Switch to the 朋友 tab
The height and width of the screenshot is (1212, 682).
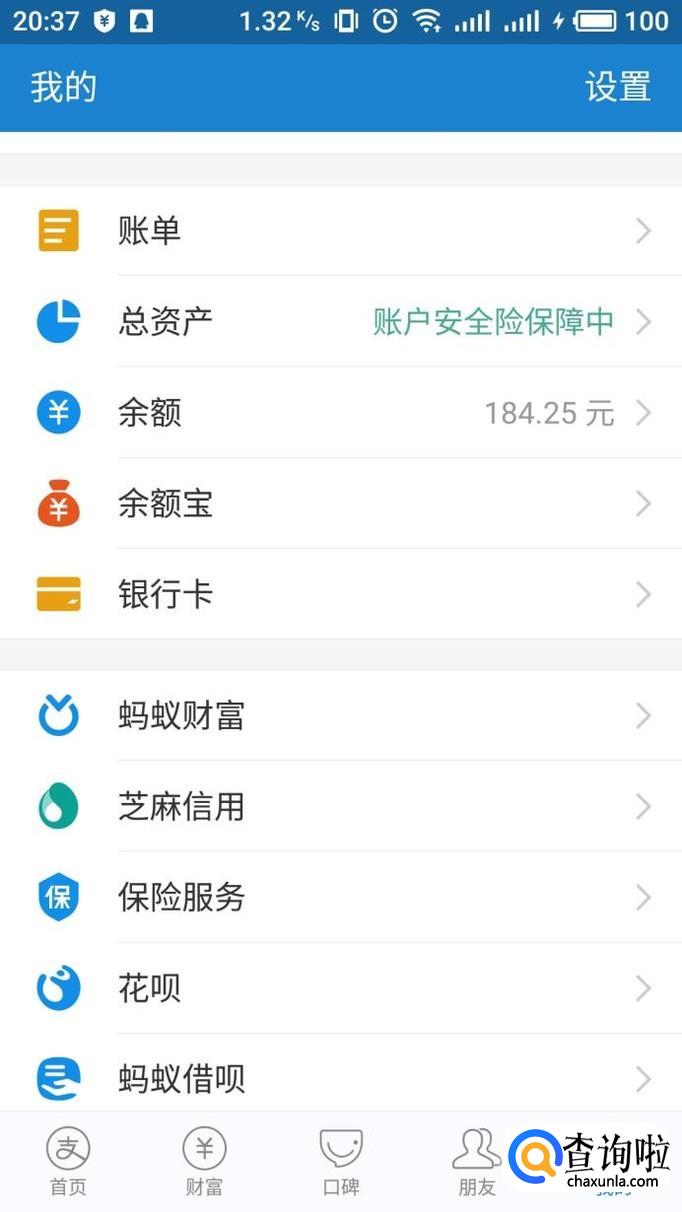click(476, 1162)
